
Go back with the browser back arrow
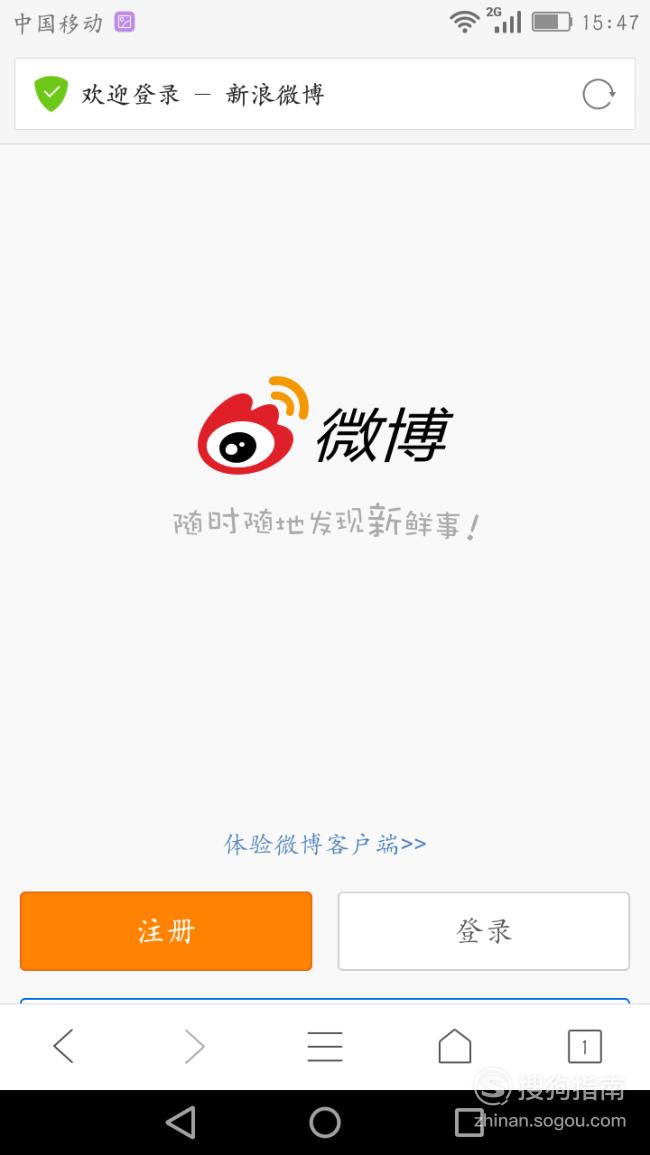[63, 1046]
